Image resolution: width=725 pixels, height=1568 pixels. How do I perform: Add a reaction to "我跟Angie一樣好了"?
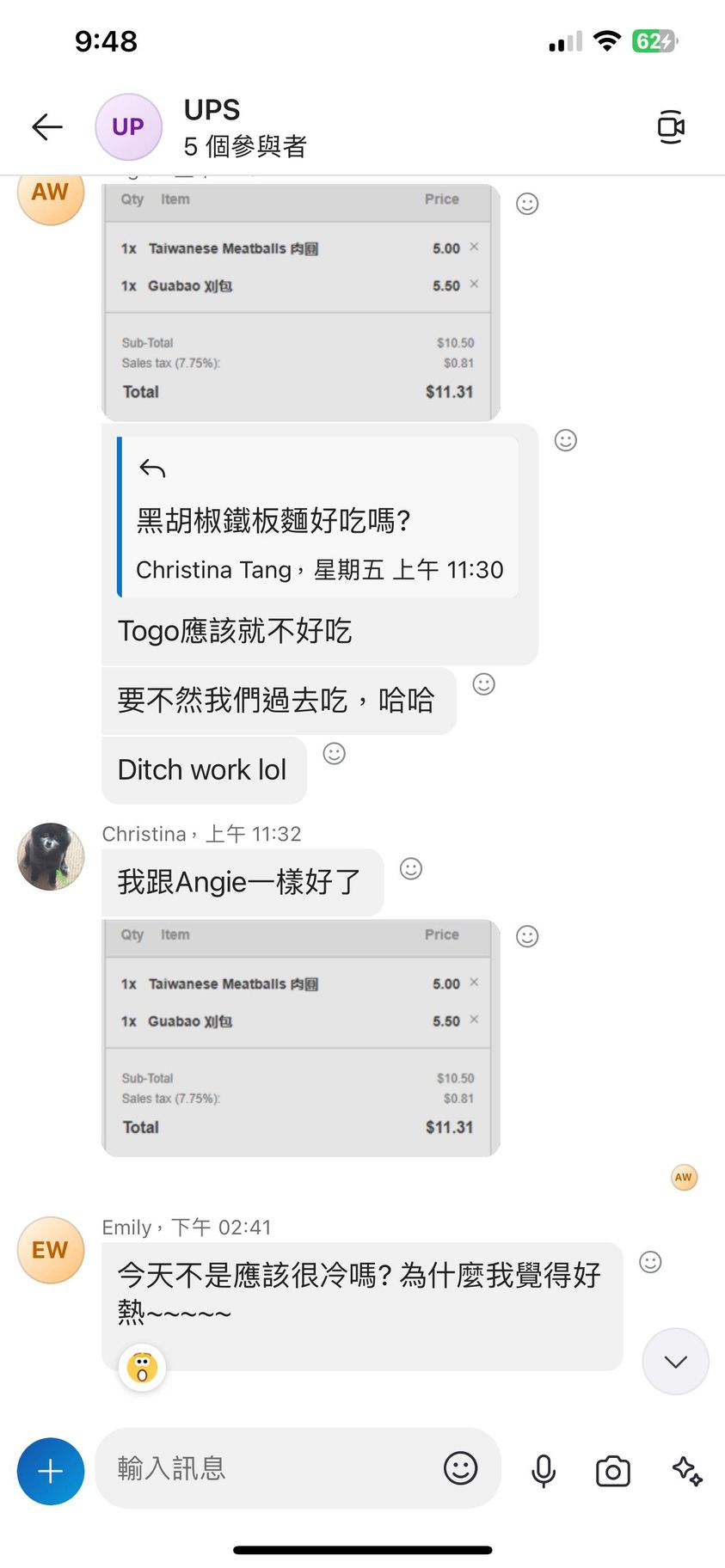411,869
